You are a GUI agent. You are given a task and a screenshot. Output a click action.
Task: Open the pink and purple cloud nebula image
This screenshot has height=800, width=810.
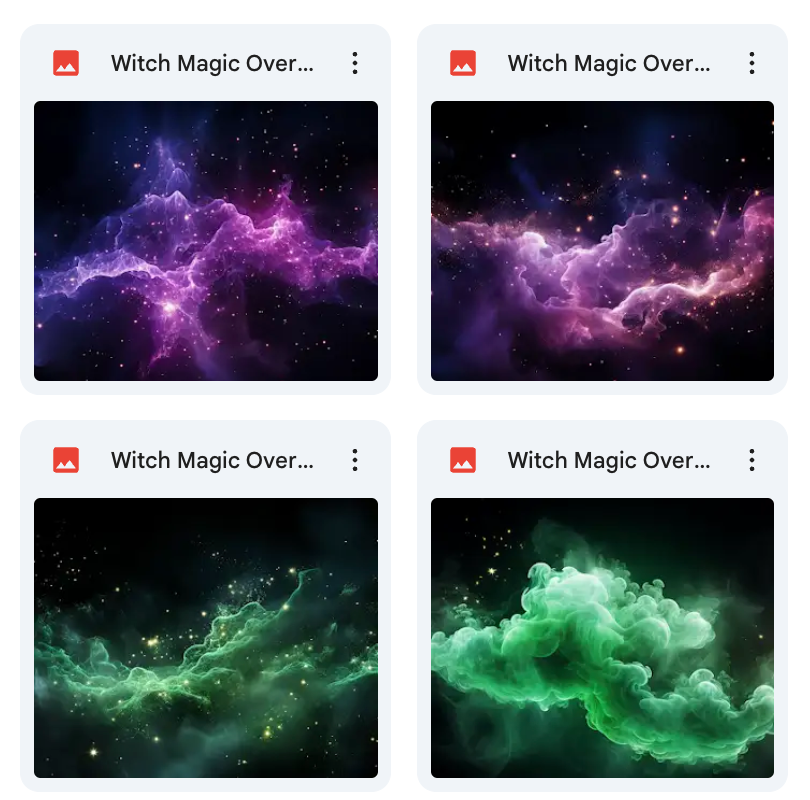pyautogui.click(x=602, y=241)
